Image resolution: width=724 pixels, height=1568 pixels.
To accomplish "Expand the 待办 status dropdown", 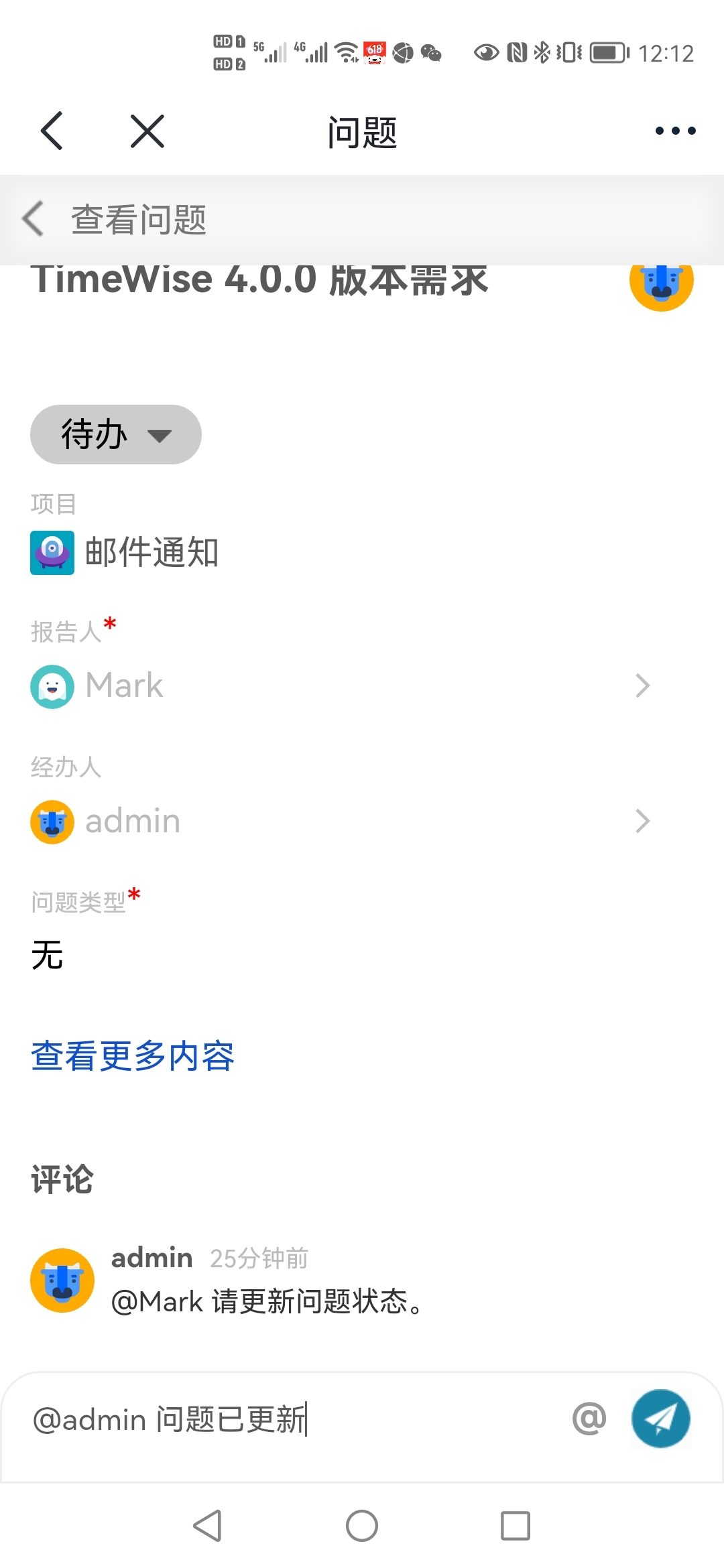I will coord(116,434).
